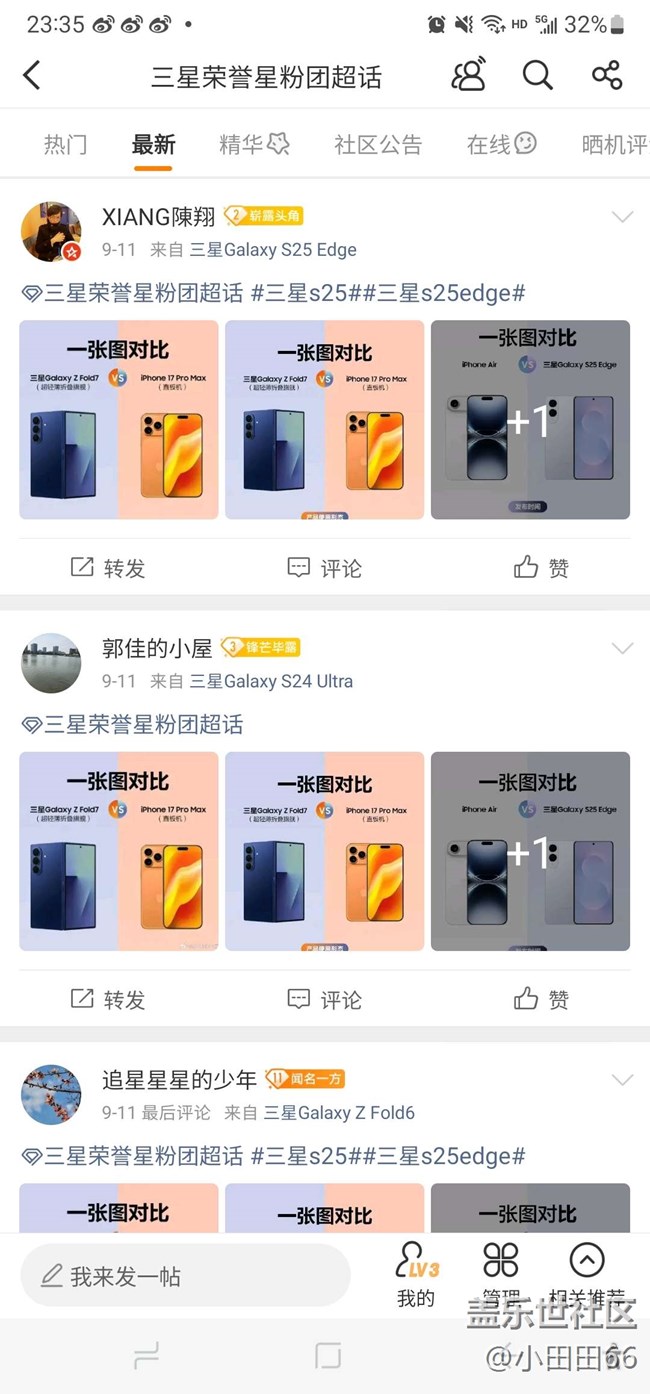The width and height of the screenshot is (650, 1394).
Task: Tap 我来发一帖 to write a post
Action: [x=185, y=1276]
